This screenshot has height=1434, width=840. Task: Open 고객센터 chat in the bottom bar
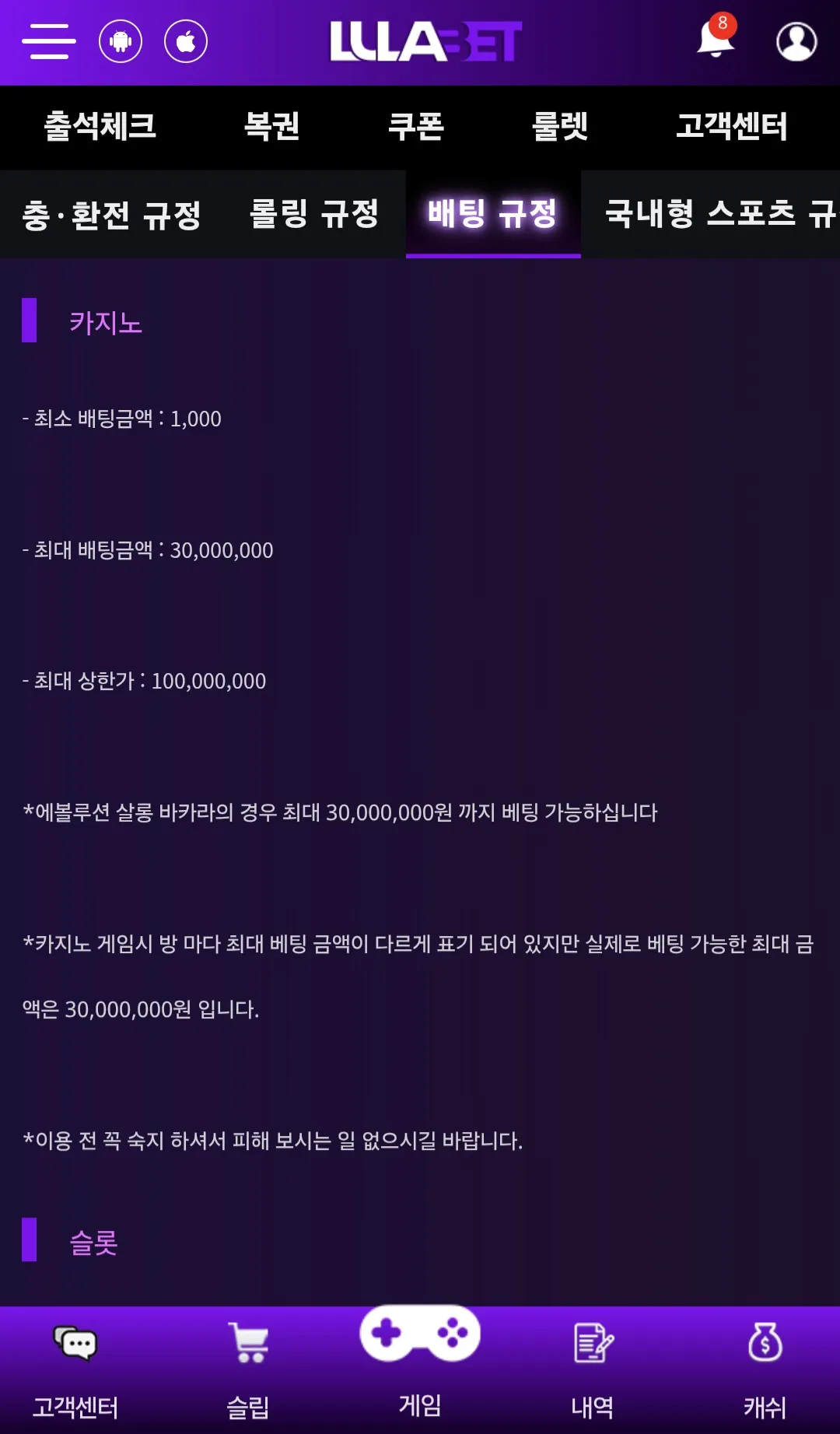click(75, 1371)
